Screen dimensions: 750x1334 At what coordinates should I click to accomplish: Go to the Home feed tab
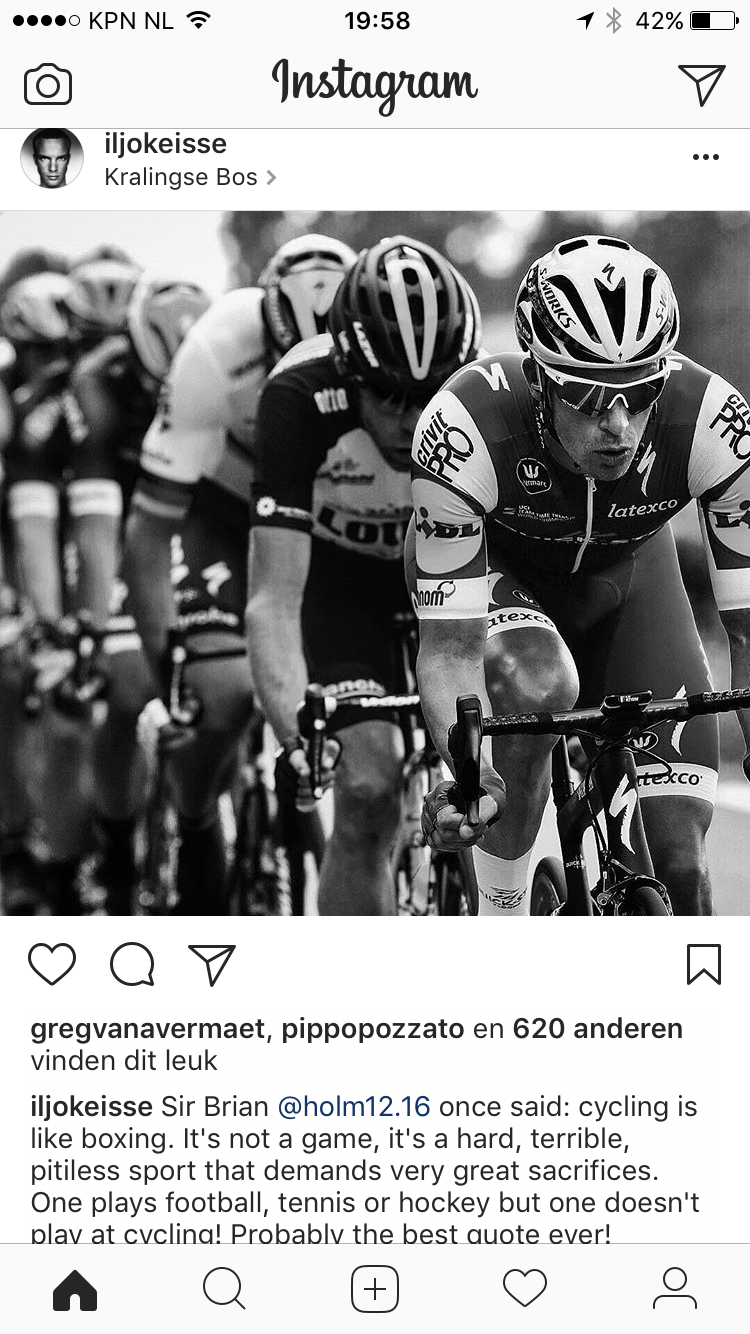pyautogui.click(x=75, y=1289)
